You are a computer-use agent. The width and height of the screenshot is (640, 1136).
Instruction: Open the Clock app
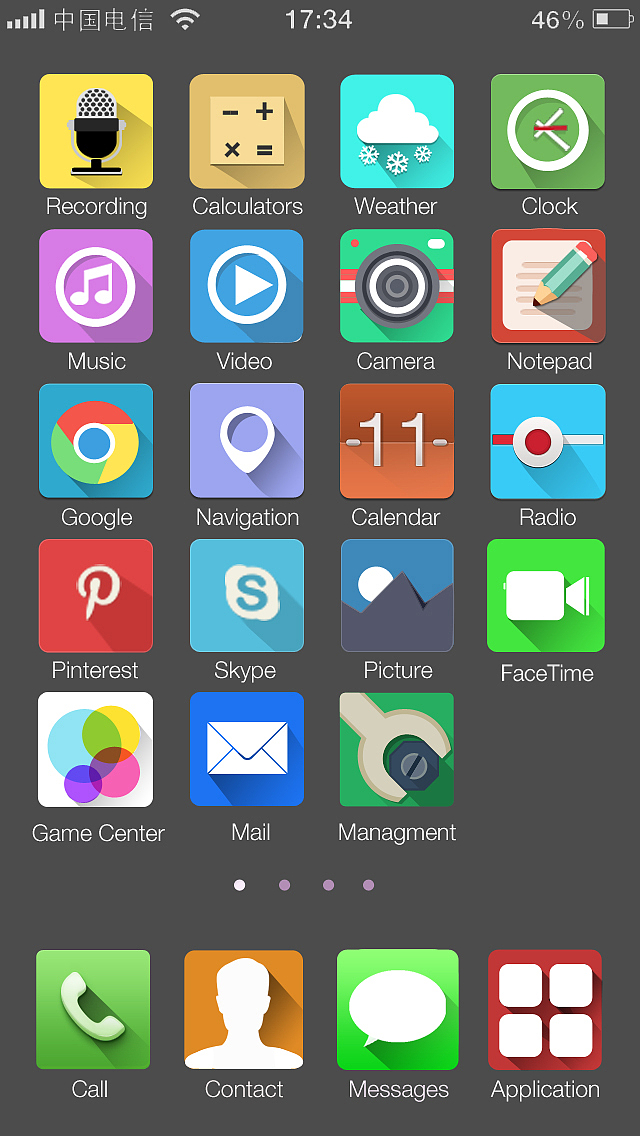pyautogui.click(x=548, y=131)
